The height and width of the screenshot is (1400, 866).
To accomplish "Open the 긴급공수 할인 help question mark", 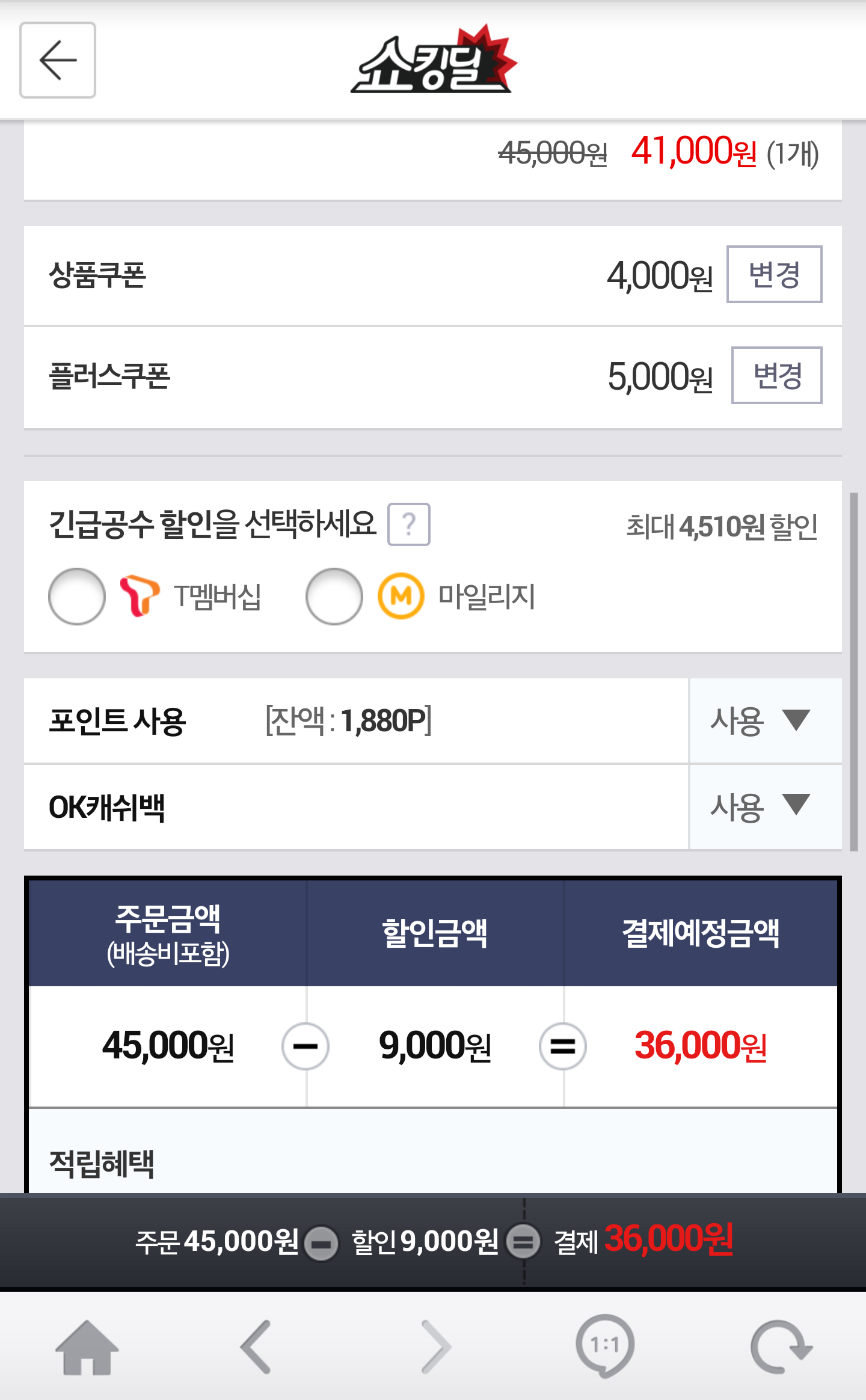I will (409, 524).
